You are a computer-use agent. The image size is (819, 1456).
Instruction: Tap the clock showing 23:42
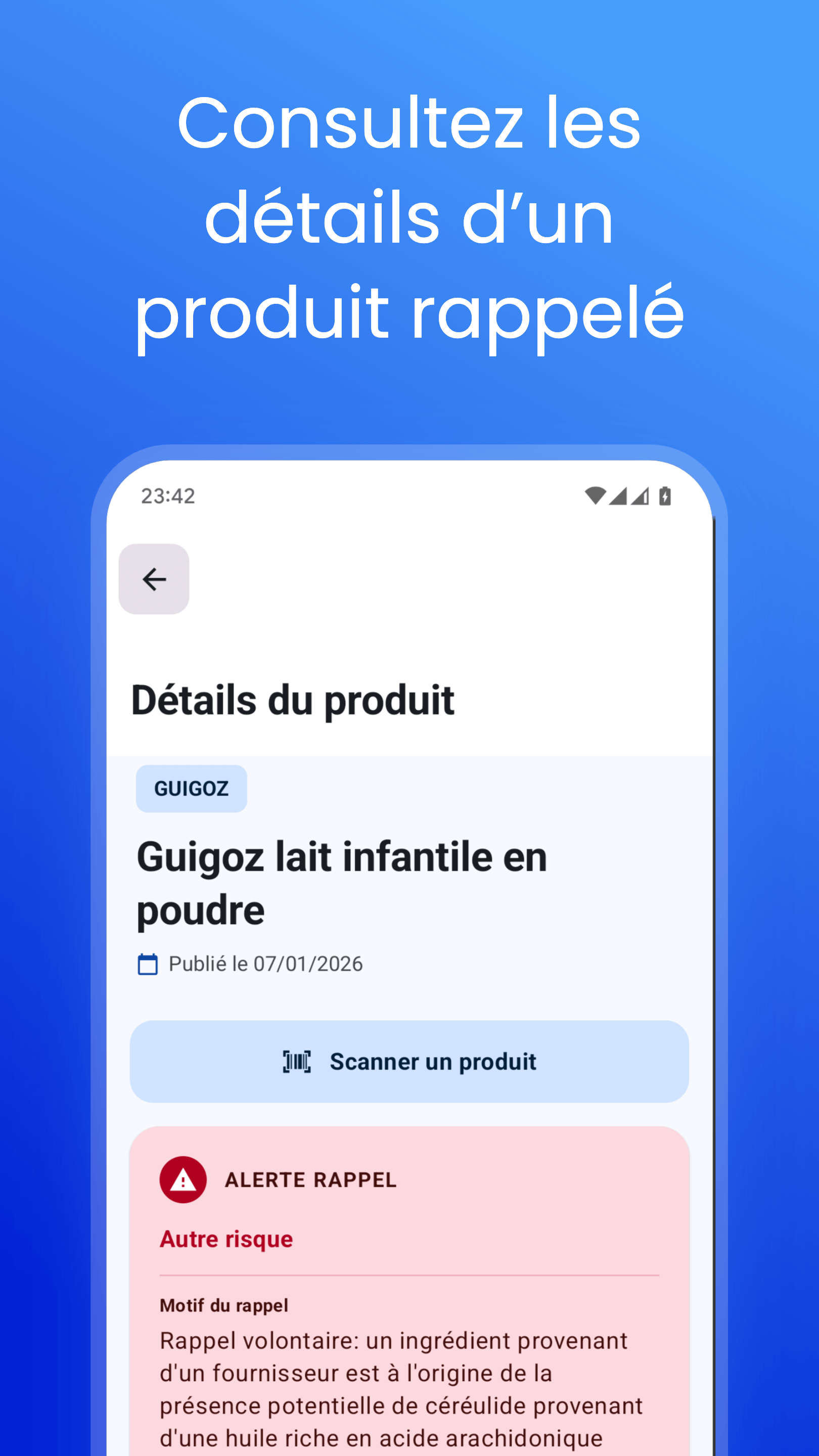(168, 495)
